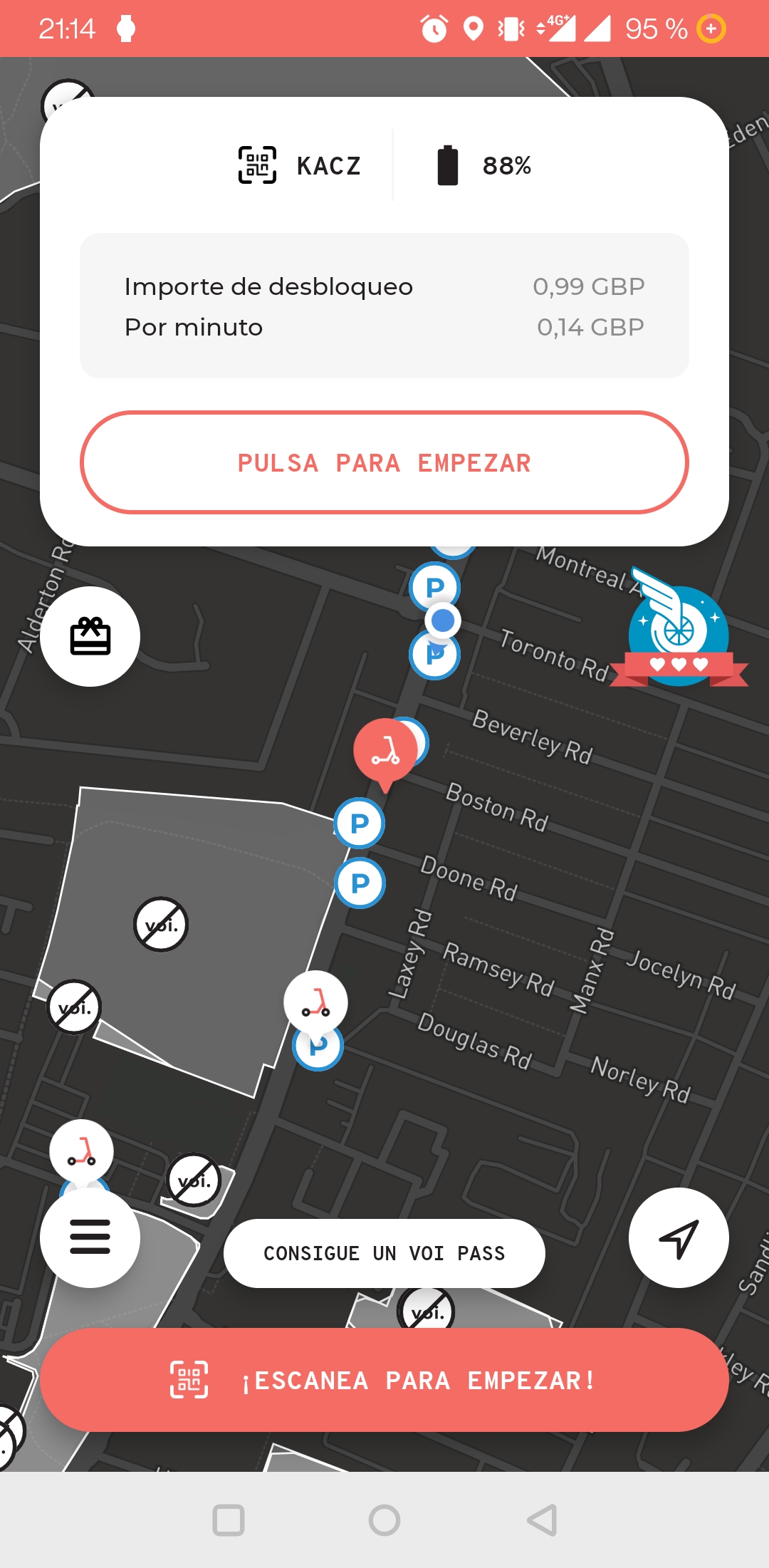The height and width of the screenshot is (1568, 769).
Task: Open the winged wheel rewards badge
Action: coord(678,628)
